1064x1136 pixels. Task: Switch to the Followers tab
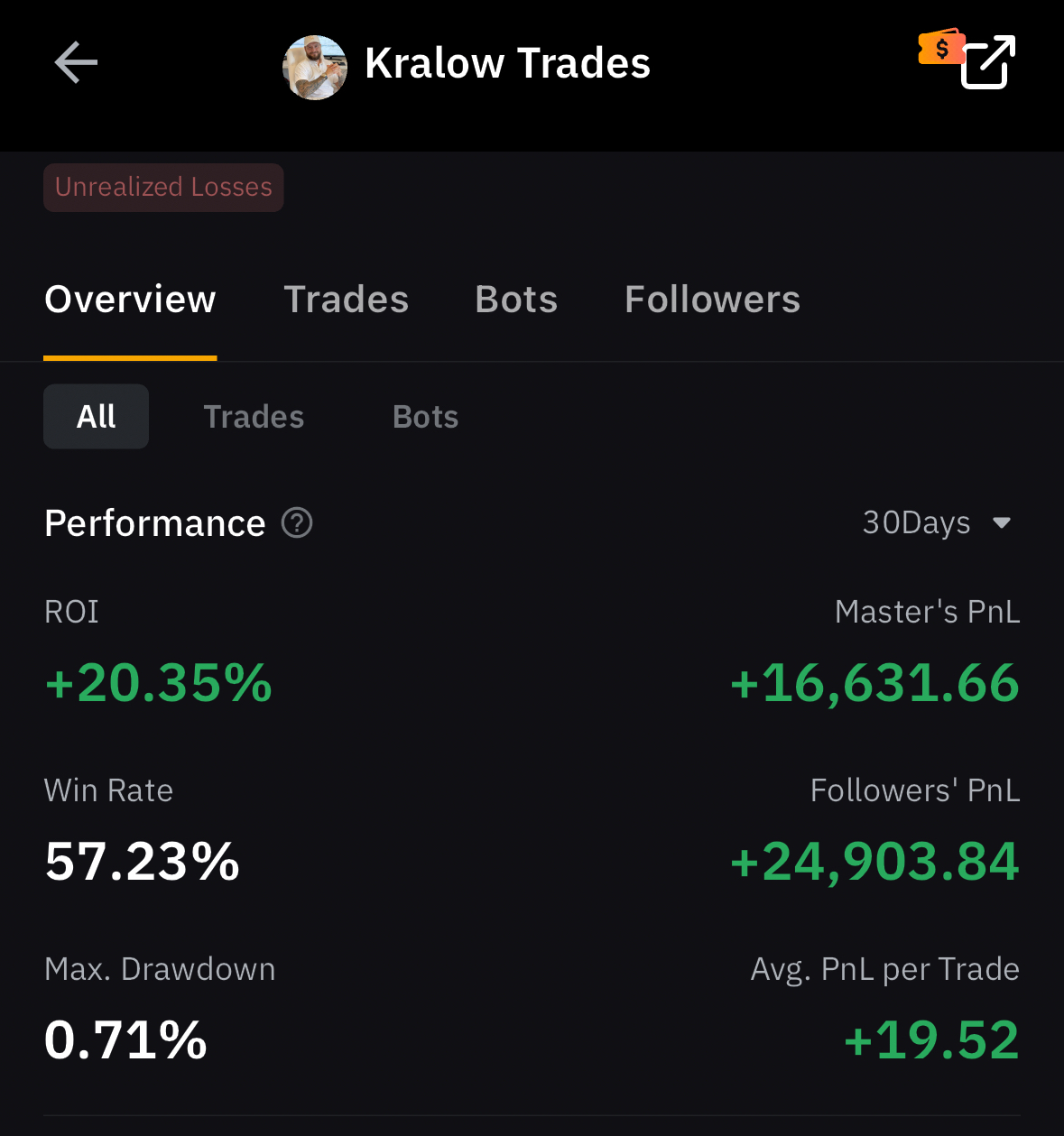point(712,300)
